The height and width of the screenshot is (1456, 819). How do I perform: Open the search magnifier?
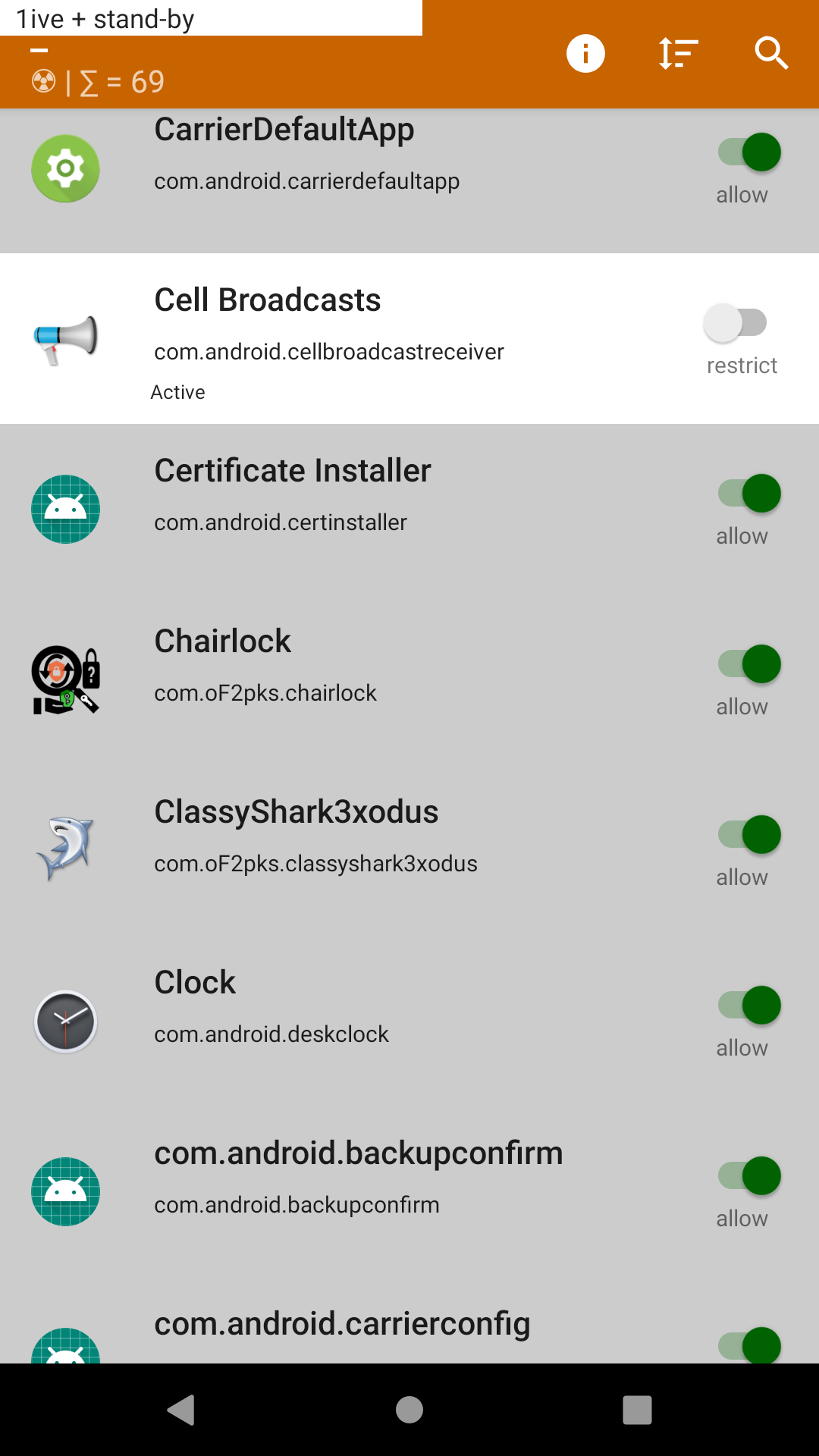pos(771,54)
